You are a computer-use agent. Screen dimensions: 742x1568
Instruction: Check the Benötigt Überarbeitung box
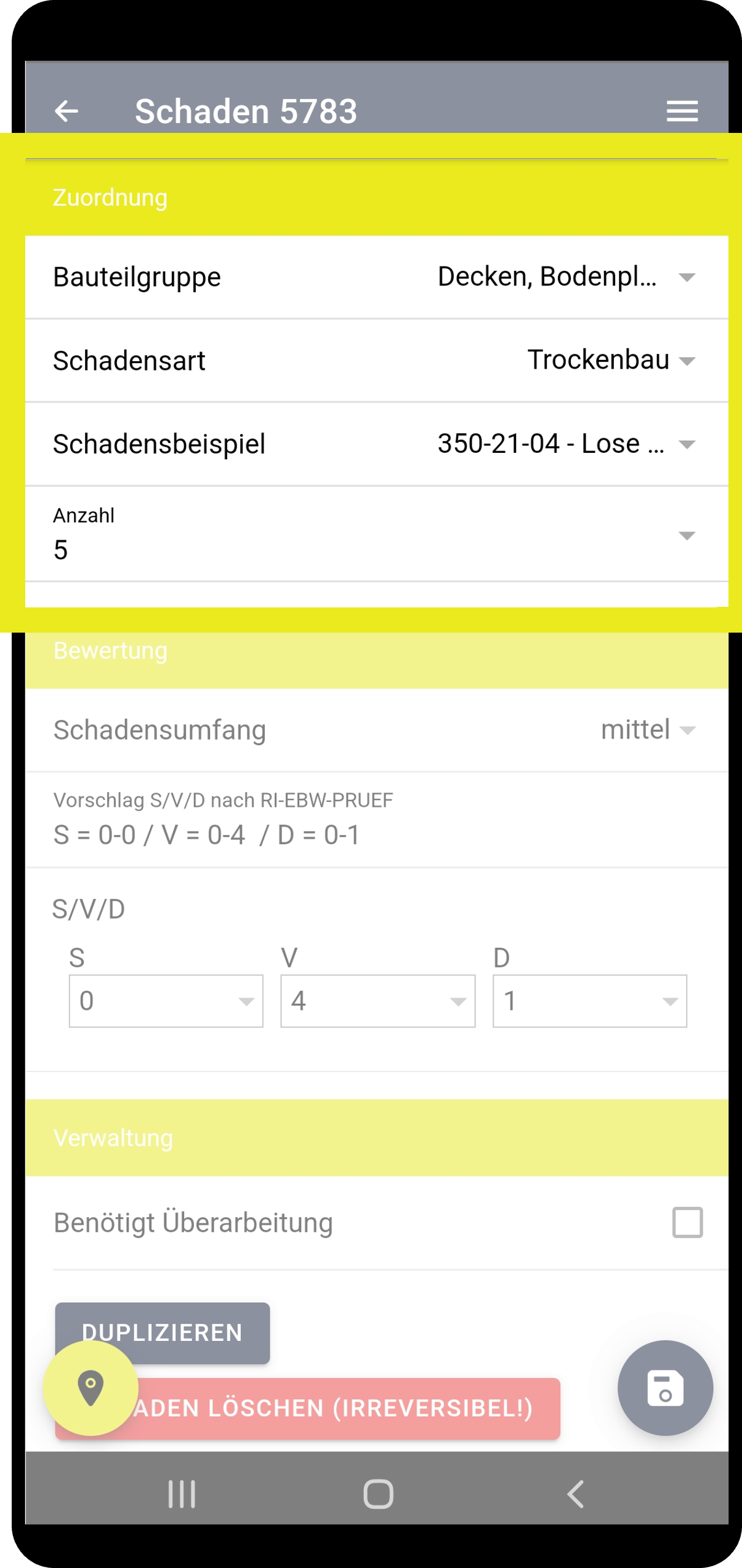[687, 1222]
